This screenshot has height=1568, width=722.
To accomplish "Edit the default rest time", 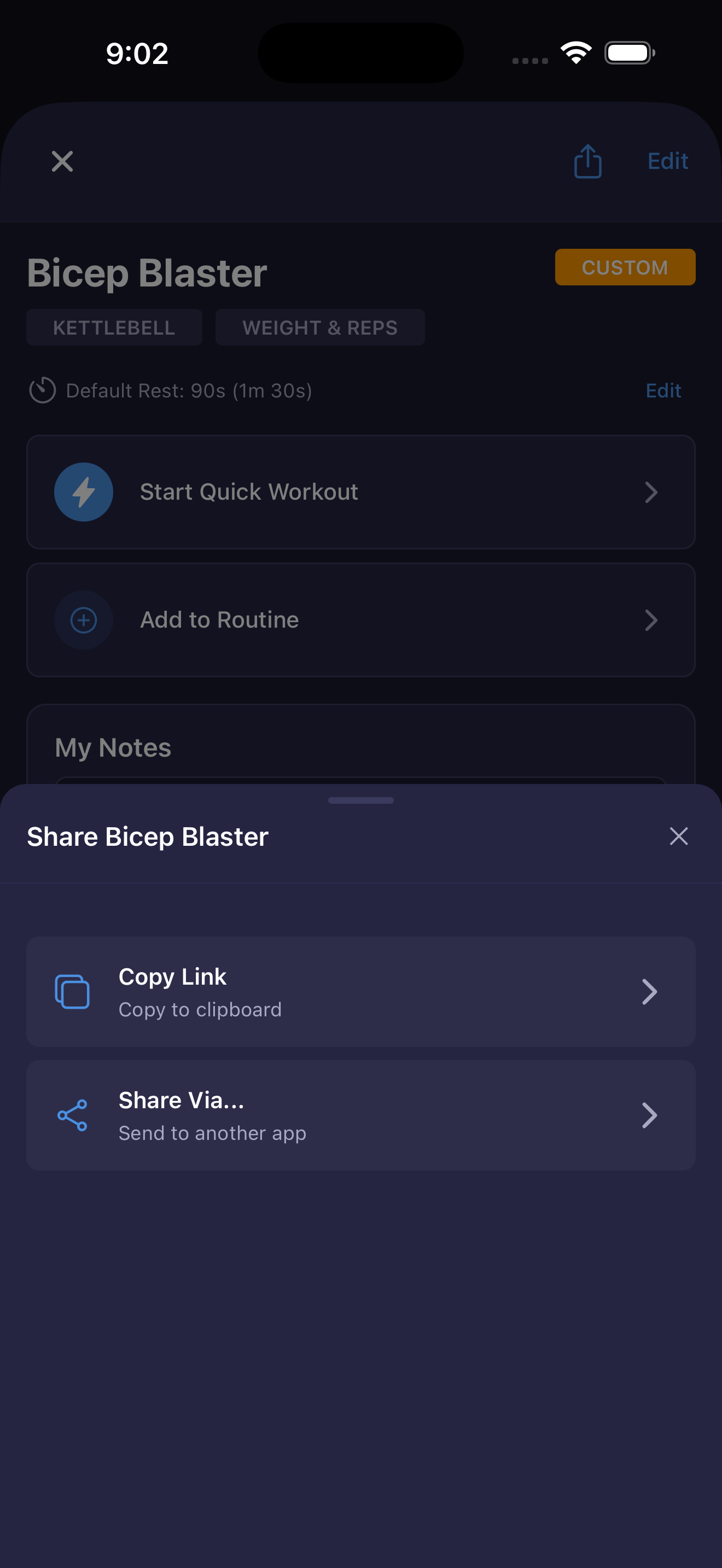I will tap(662, 390).
